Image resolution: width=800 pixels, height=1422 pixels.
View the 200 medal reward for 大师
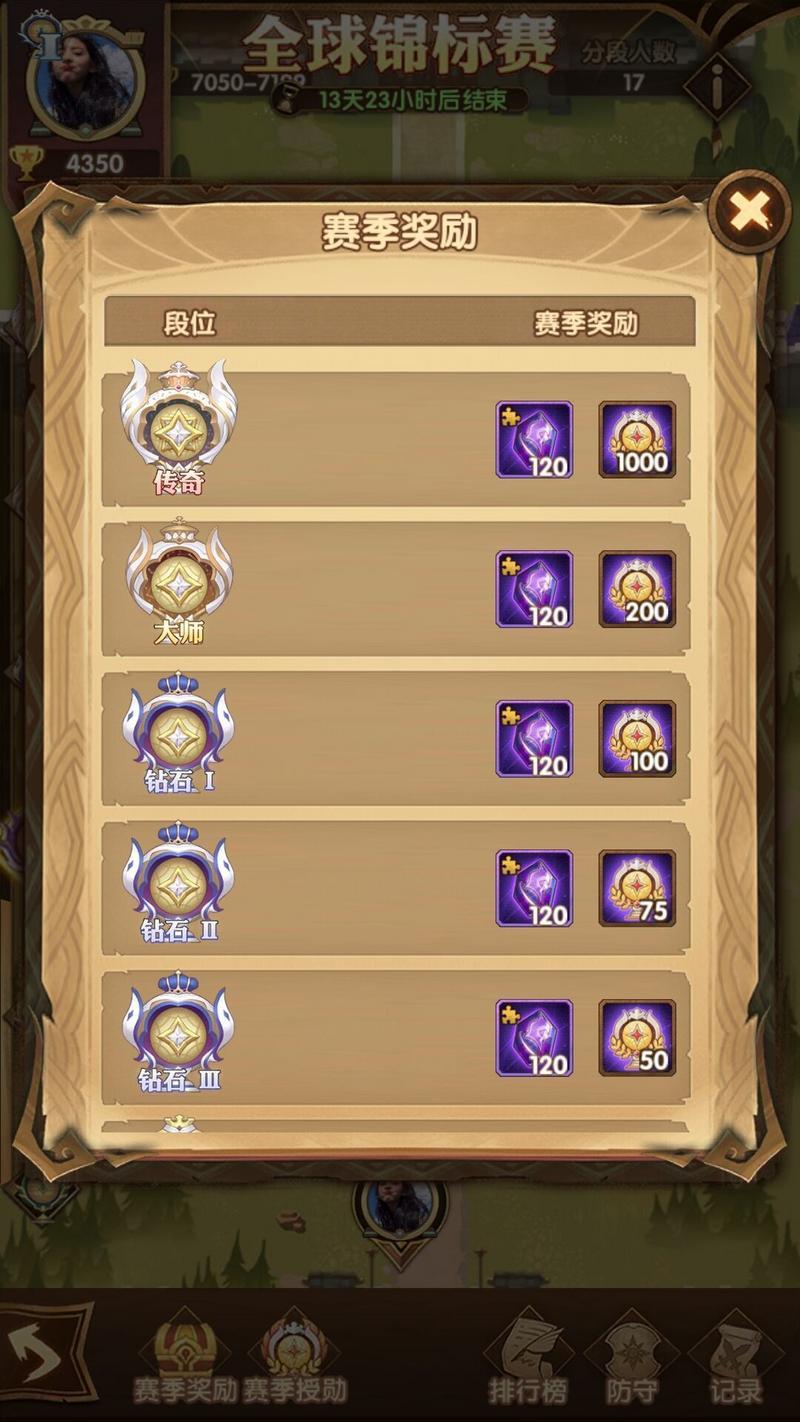(x=637, y=589)
